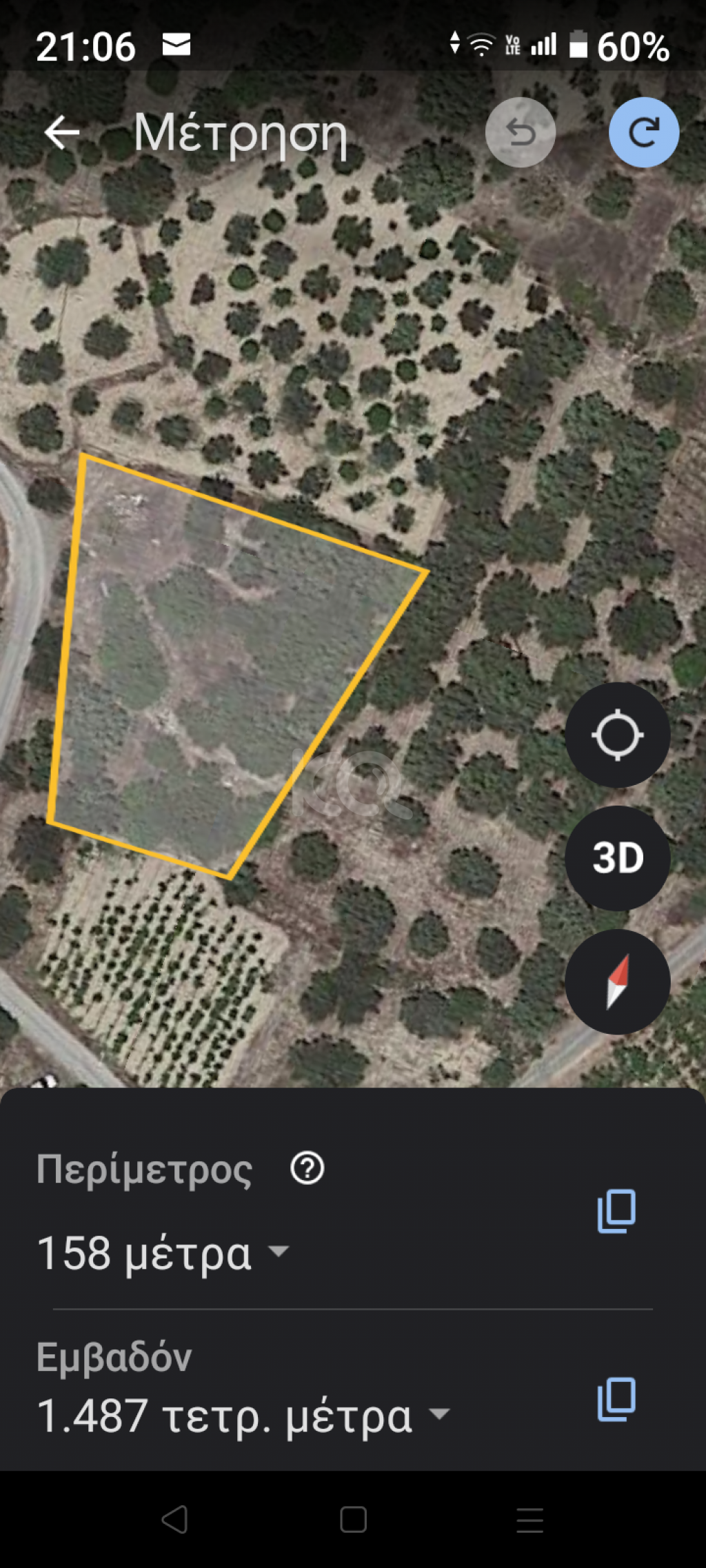The width and height of the screenshot is (706, 1568).
Task: Reset map orientation with the compass
Action: point(617,981)
